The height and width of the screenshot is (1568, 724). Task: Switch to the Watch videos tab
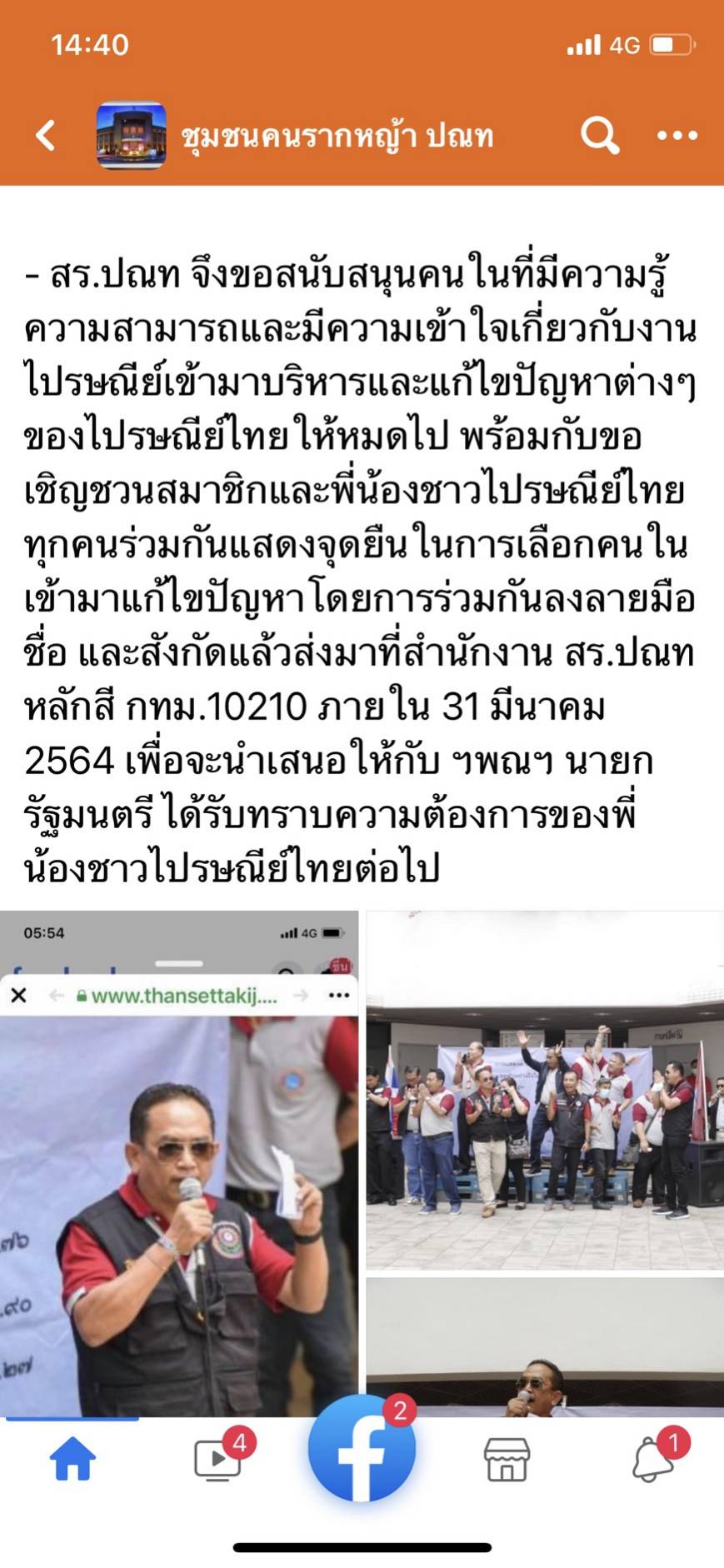pyautogui.click(x=218, y=1458)
